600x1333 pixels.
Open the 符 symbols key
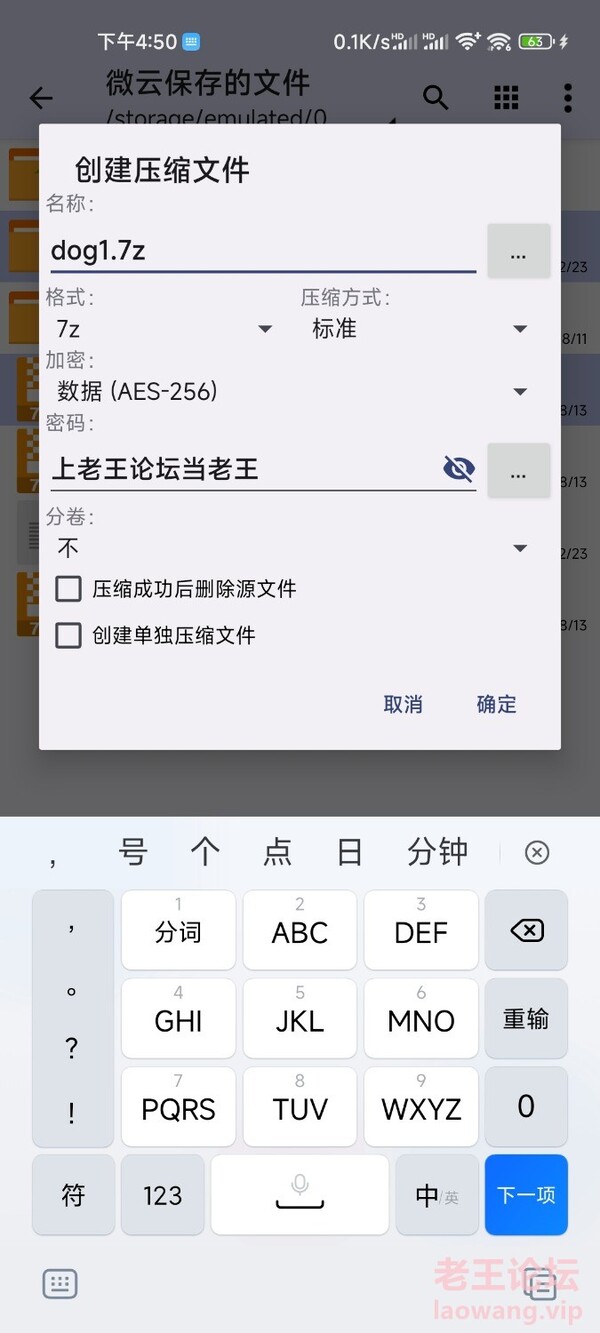click(x=73, y=1195)
